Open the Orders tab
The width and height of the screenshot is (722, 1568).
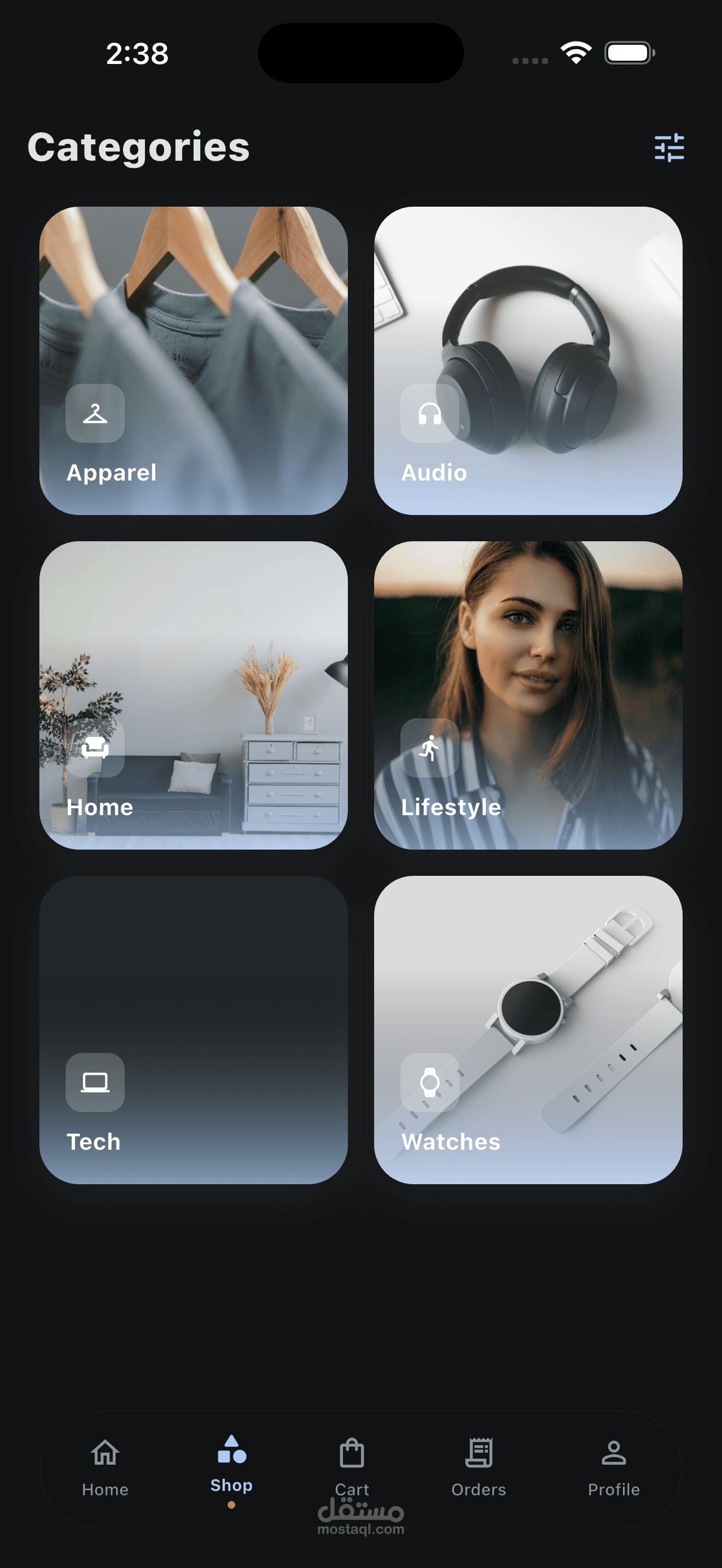[479, 1468]
